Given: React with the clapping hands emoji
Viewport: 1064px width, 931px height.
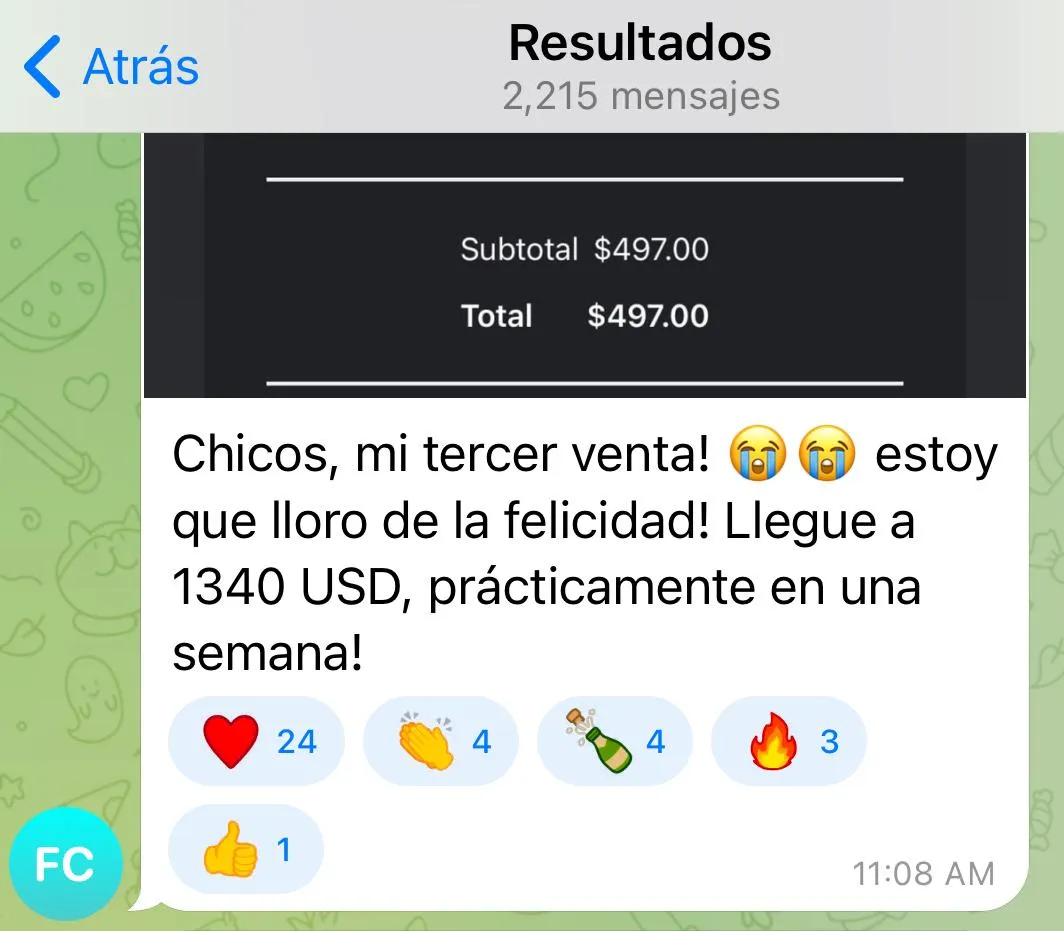Looking at the screenshot, I should click(x=441, y=741).
